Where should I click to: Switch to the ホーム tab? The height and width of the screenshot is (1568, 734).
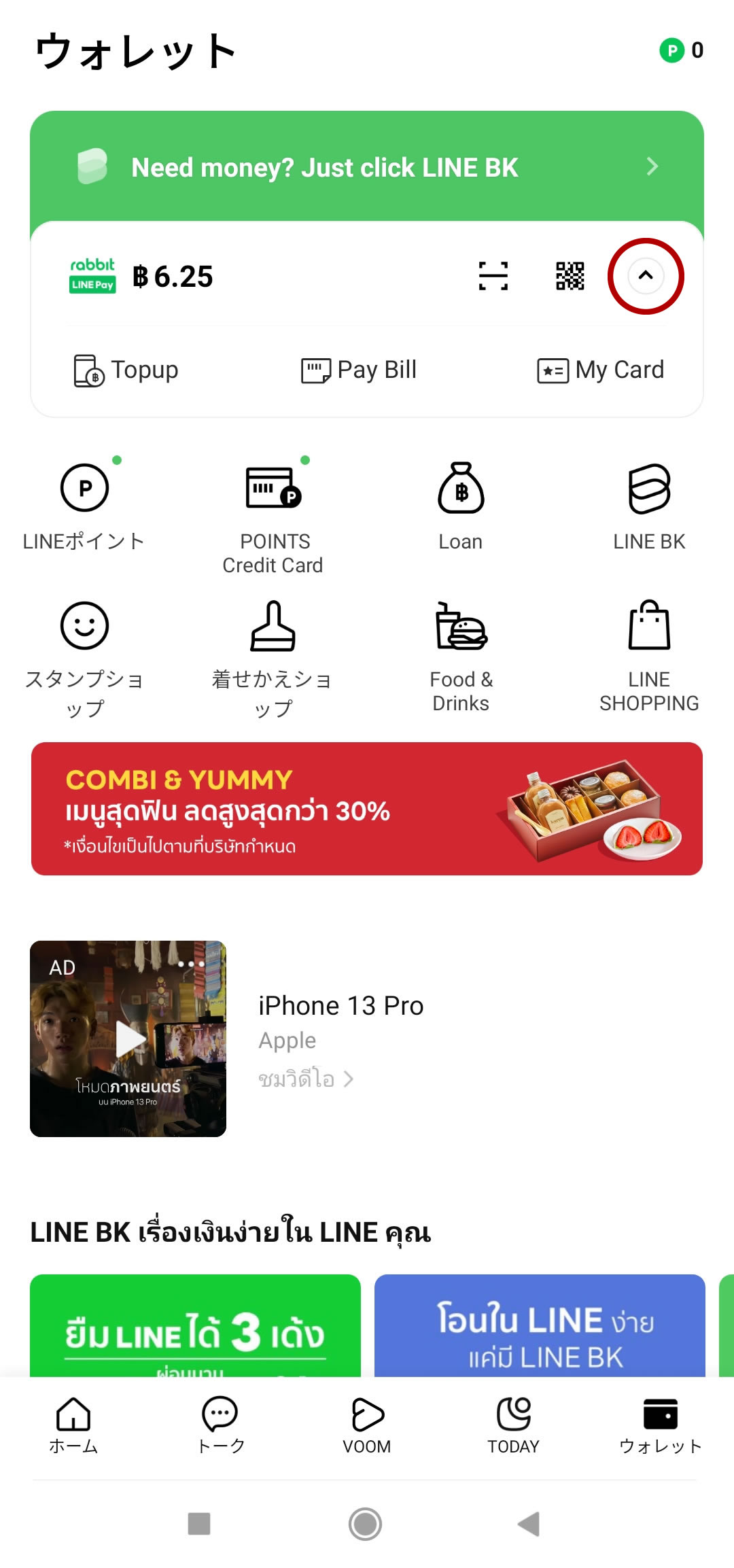pyautogui.click(x=73, y=1425)
